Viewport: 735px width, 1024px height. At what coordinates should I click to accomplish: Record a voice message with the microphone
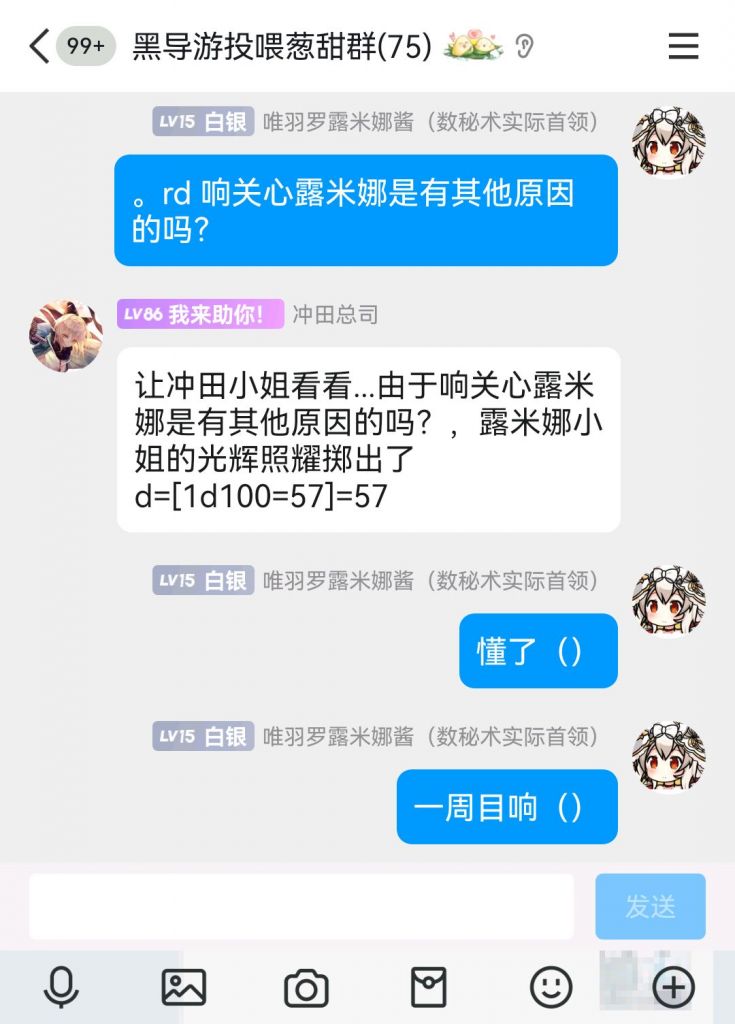pos(61,987)
